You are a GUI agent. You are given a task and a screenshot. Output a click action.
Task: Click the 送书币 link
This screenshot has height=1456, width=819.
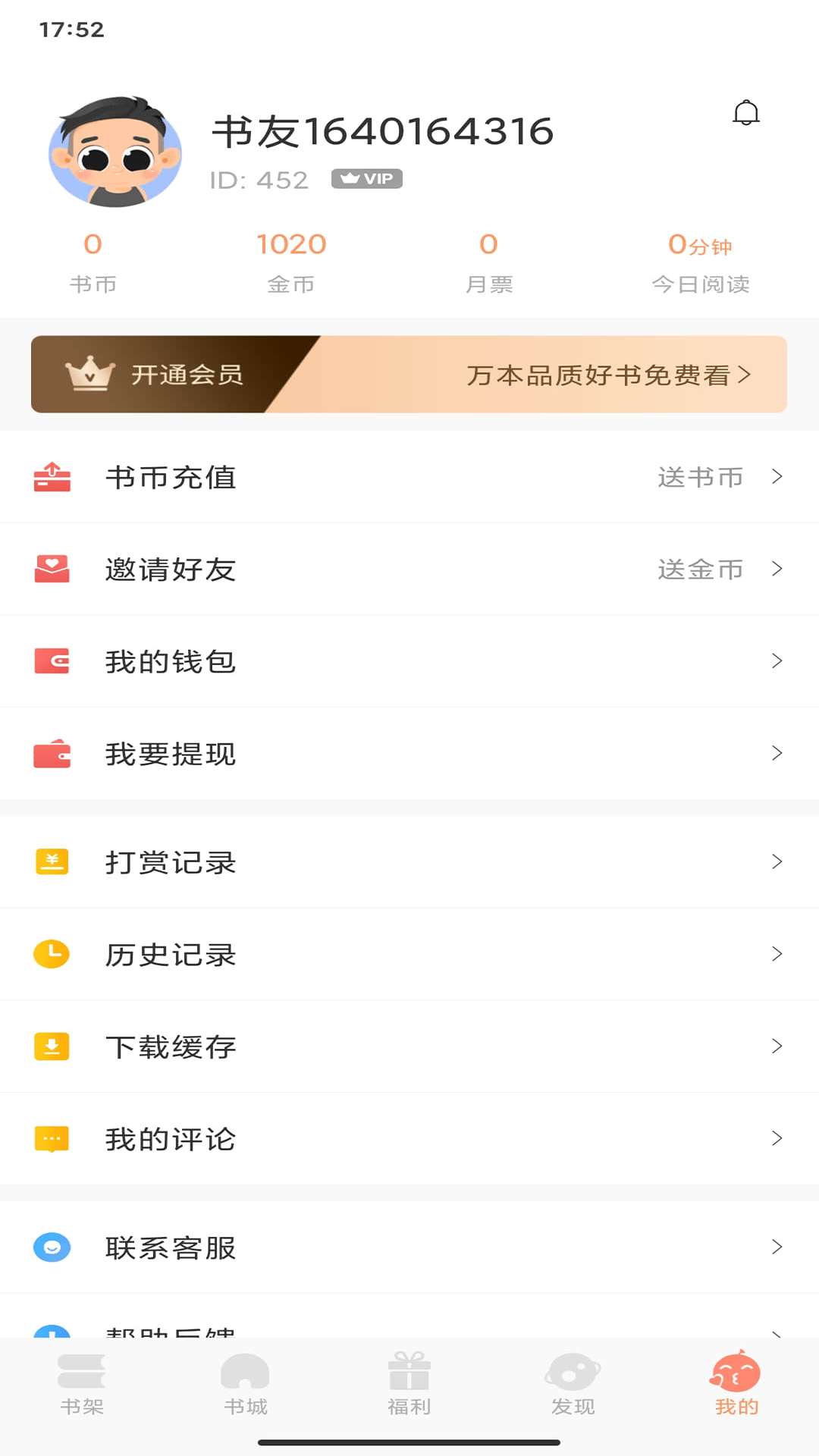[698, 477]
